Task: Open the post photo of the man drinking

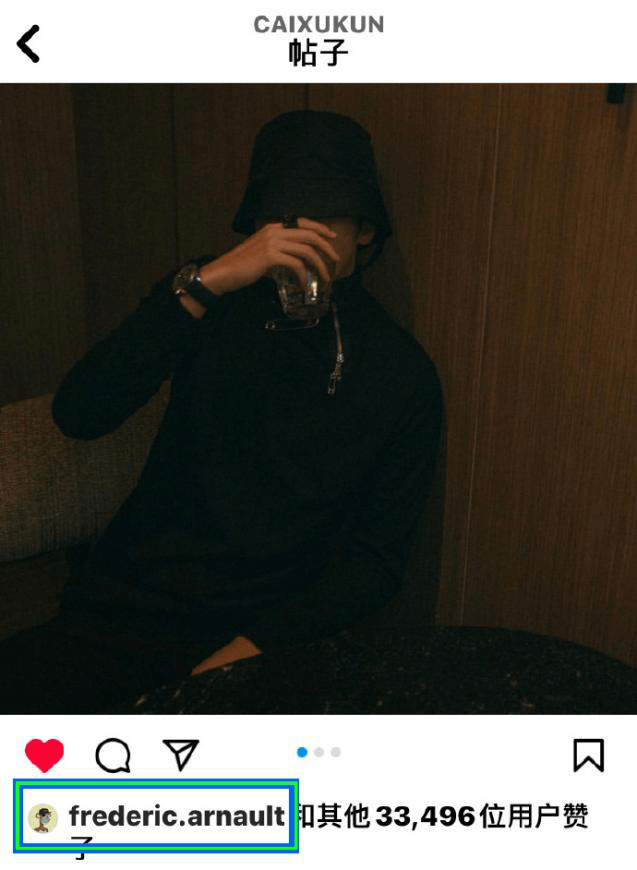Action: (x=318, y=398)
